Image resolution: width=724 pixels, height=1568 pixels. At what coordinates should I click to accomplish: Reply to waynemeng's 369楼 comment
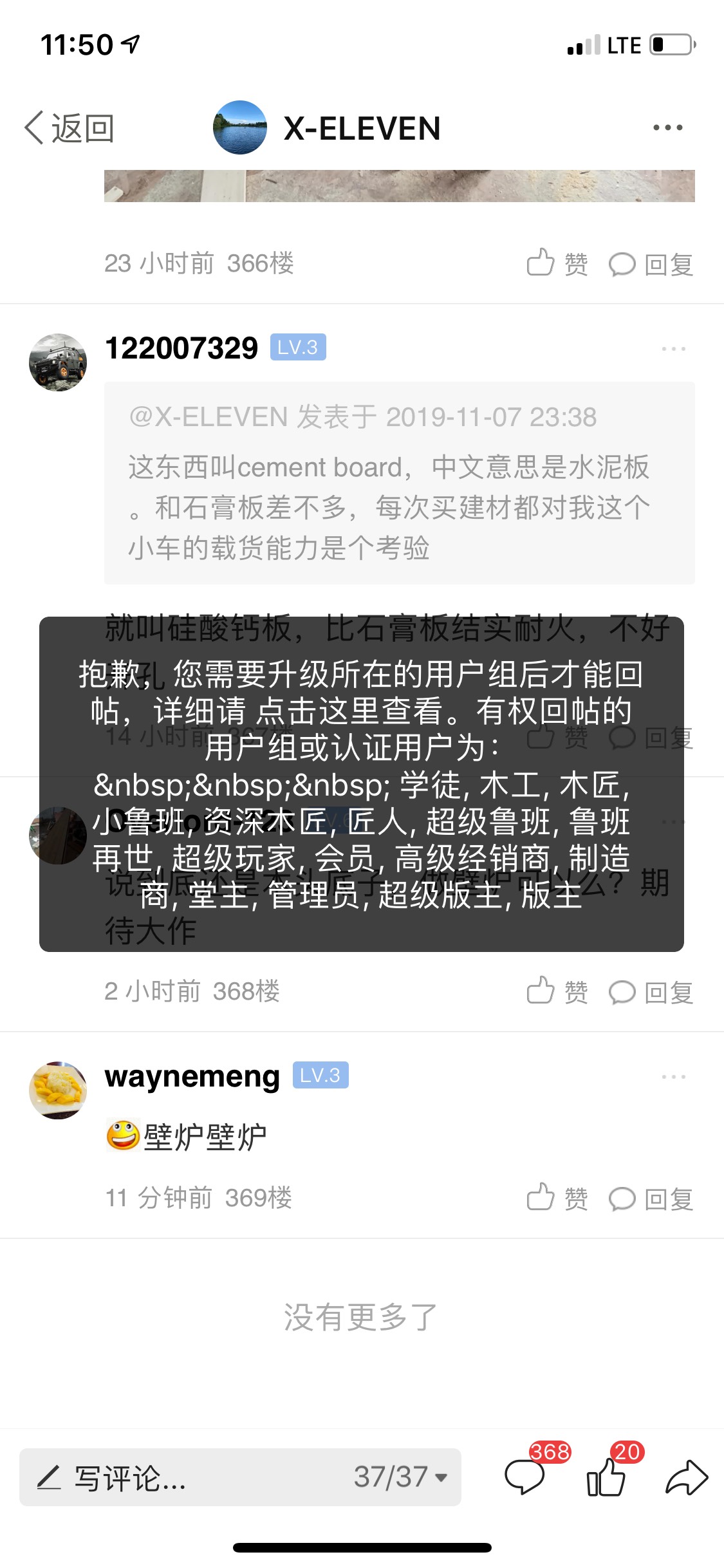(x=651, y=1199)
